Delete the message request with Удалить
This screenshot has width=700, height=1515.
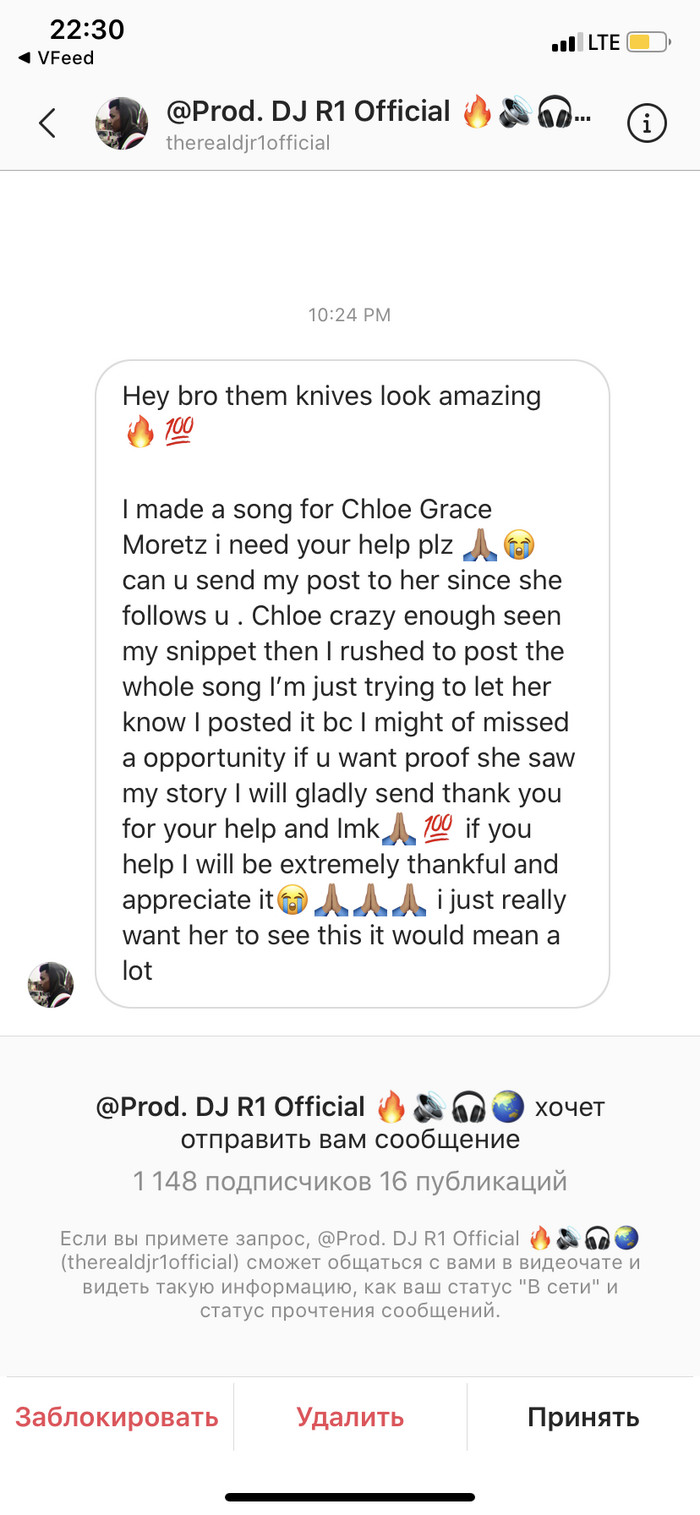point(350,1417)
